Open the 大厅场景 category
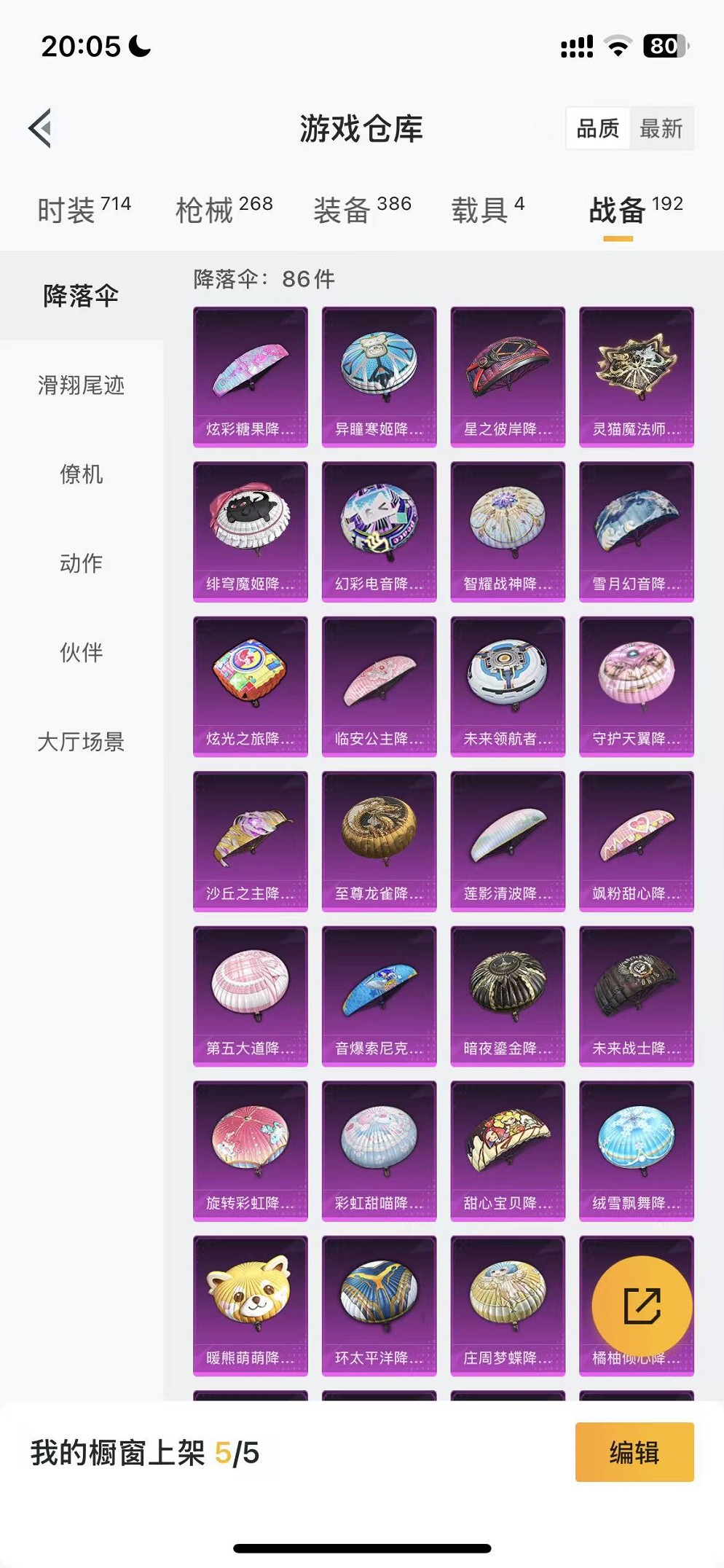Screen dimensions: 724x1568 (81, 742)
